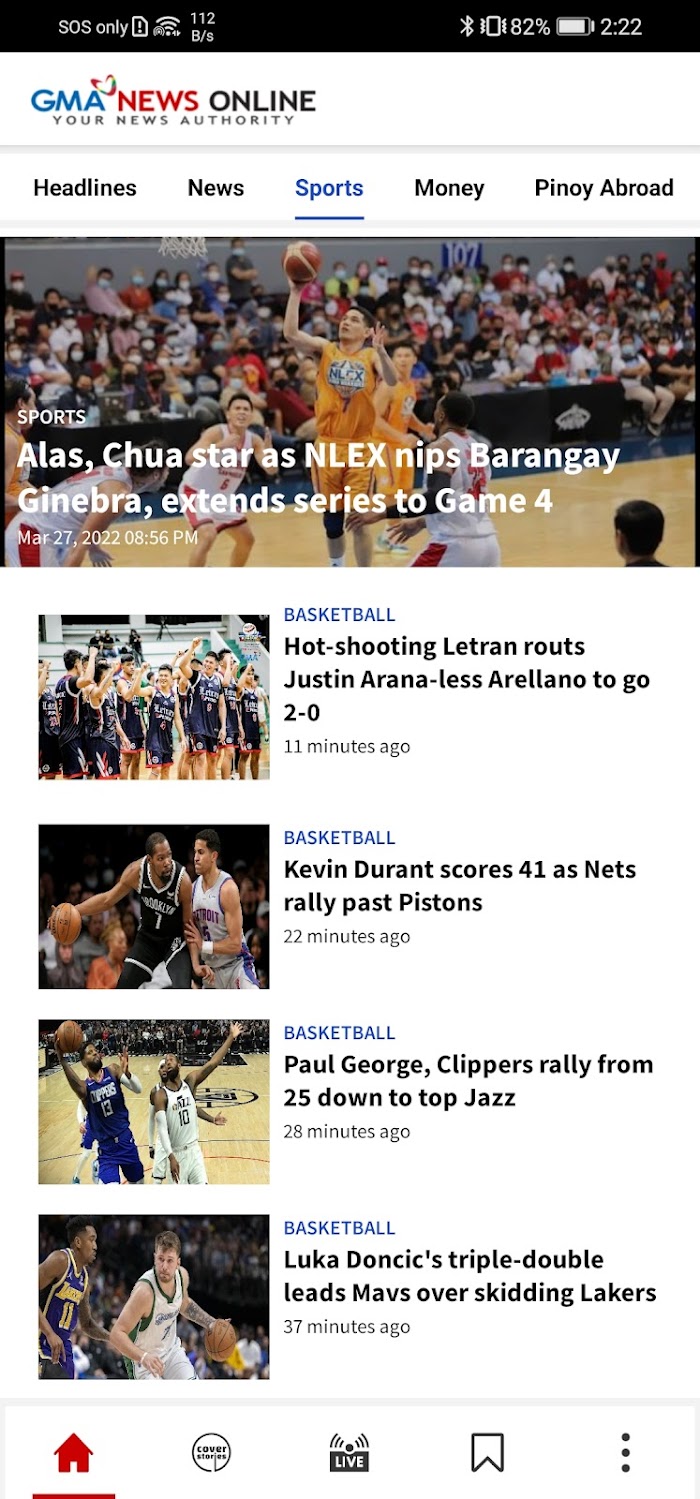Read the Hot-shooting Letran routs Arellano article

pyautogui.click(x=350, y=696)
